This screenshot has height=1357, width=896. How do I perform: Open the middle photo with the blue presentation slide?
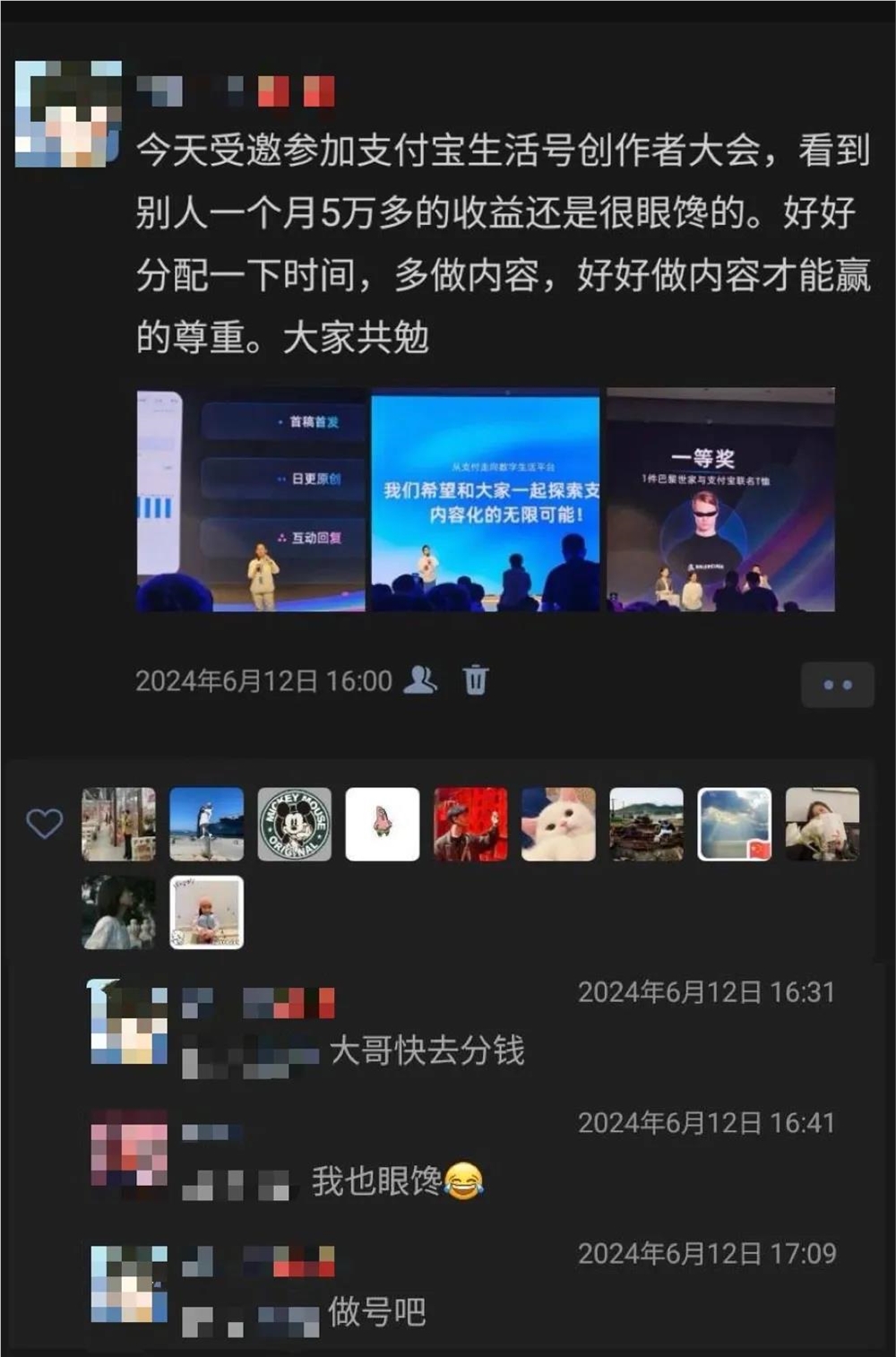click(485, 499)
